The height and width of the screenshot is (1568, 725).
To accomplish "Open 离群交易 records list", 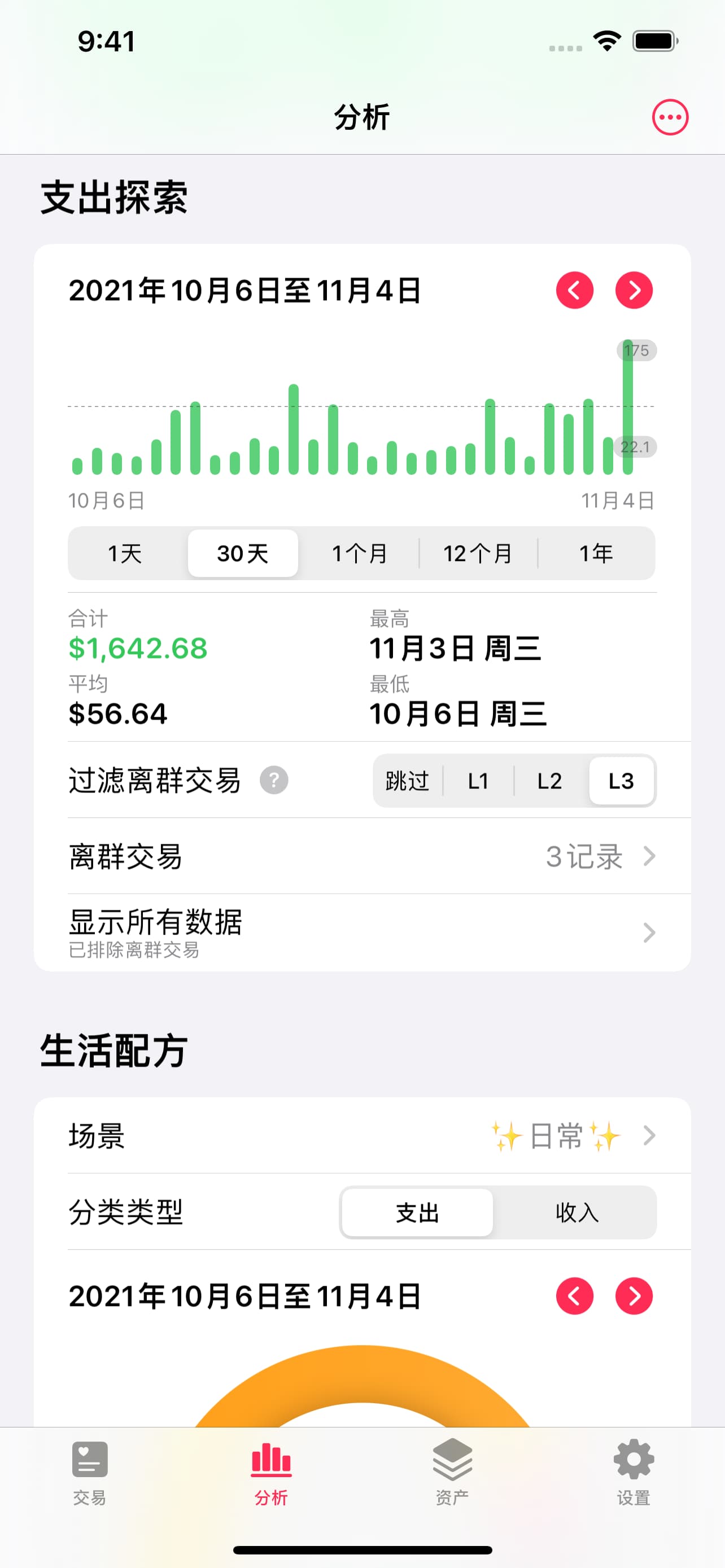I will pos(362,856).
